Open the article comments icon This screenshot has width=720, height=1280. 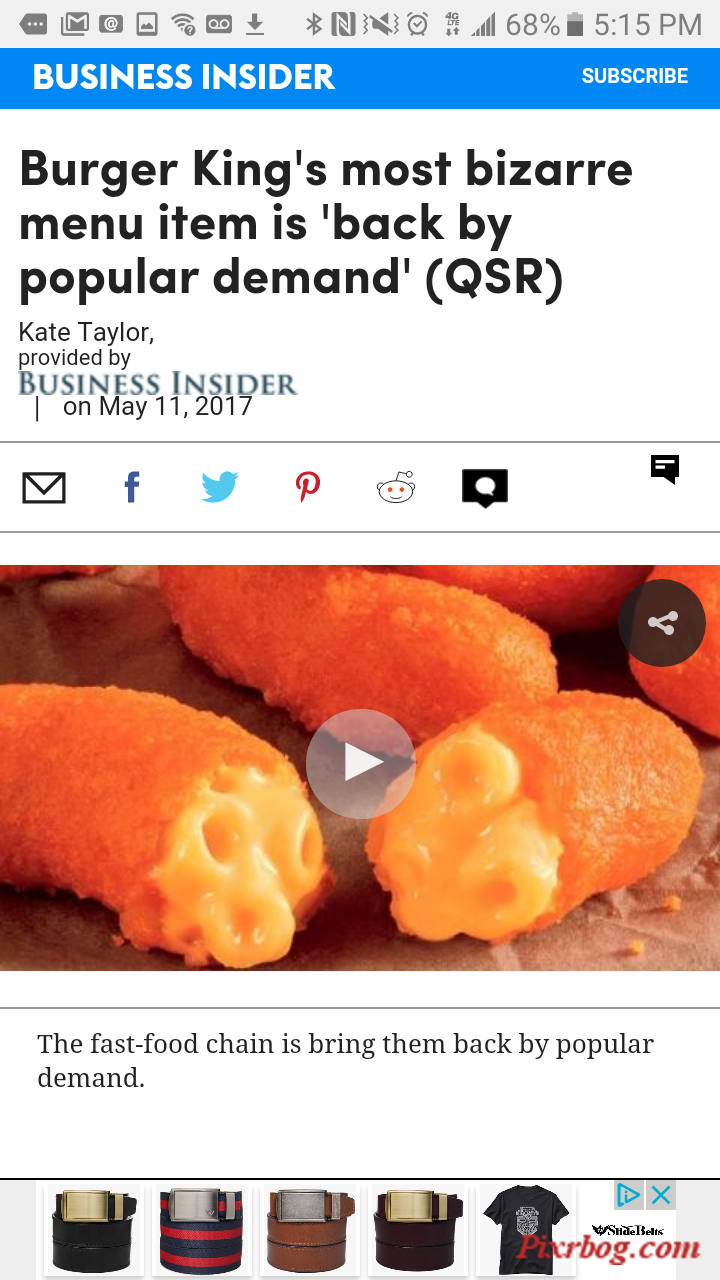tap(665, 468)
